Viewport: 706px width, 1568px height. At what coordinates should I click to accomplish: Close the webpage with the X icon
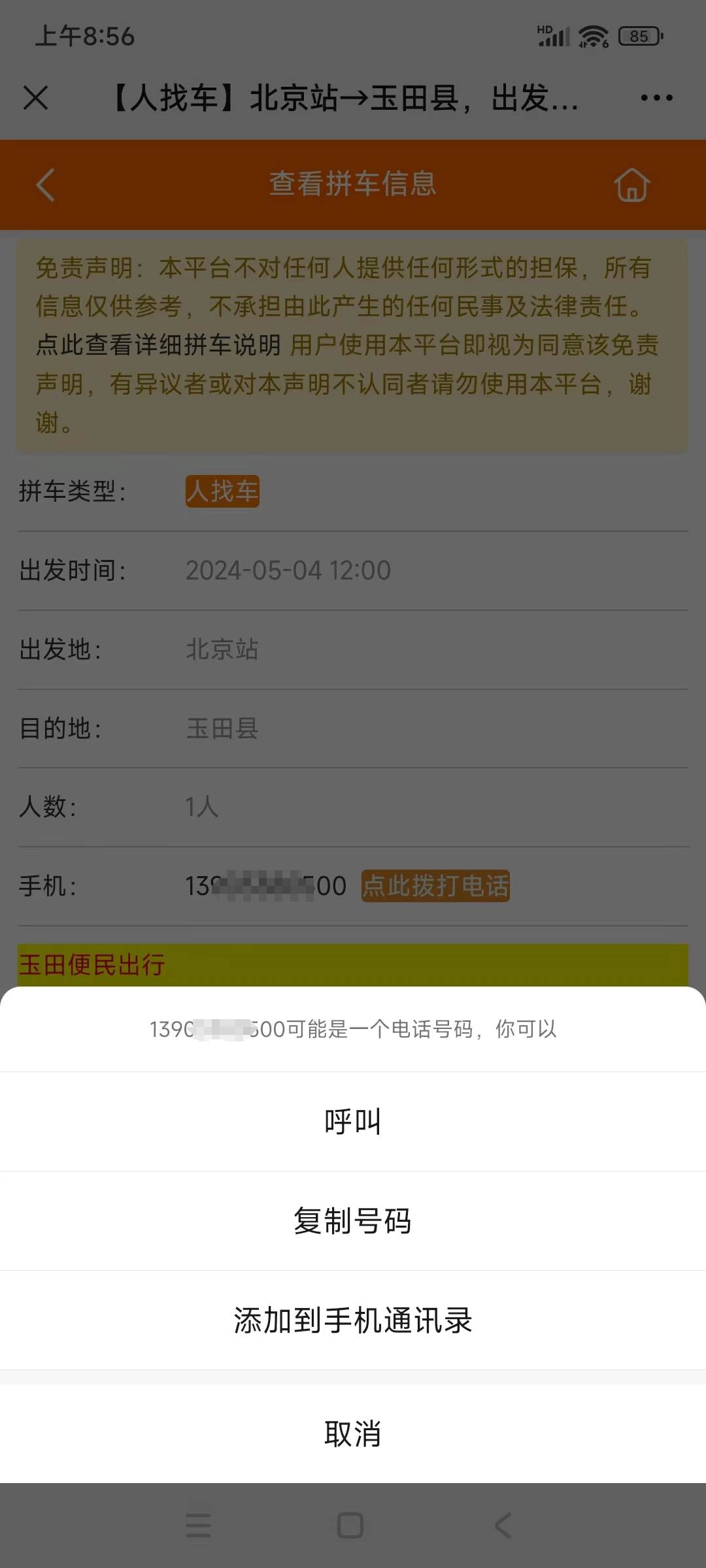coord(35,98)
